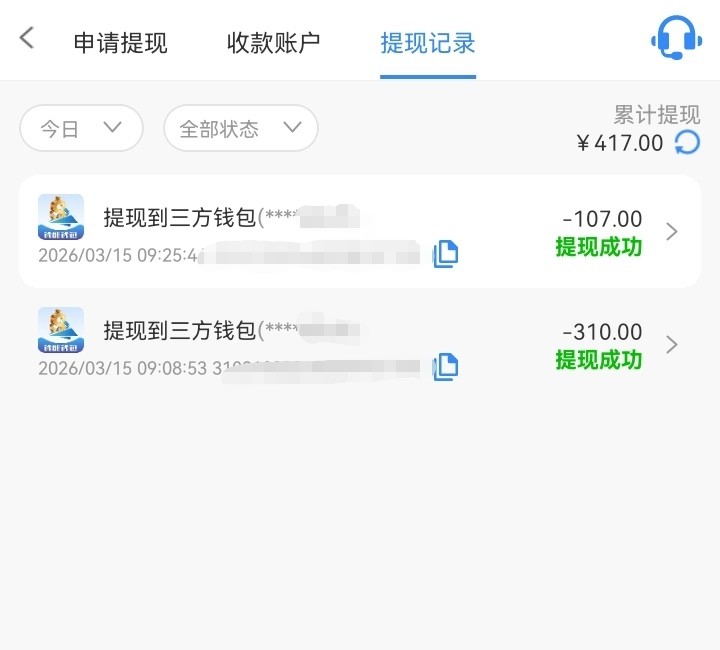Copy the order number of 09:25 withdrawal

(x=445, y=253)
